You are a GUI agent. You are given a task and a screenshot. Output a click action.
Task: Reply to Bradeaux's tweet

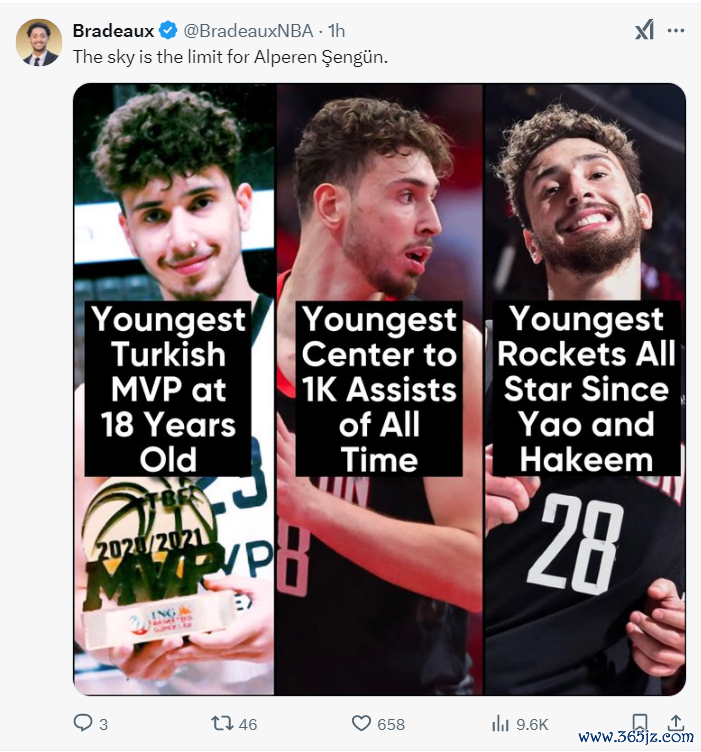click(84, 723)
